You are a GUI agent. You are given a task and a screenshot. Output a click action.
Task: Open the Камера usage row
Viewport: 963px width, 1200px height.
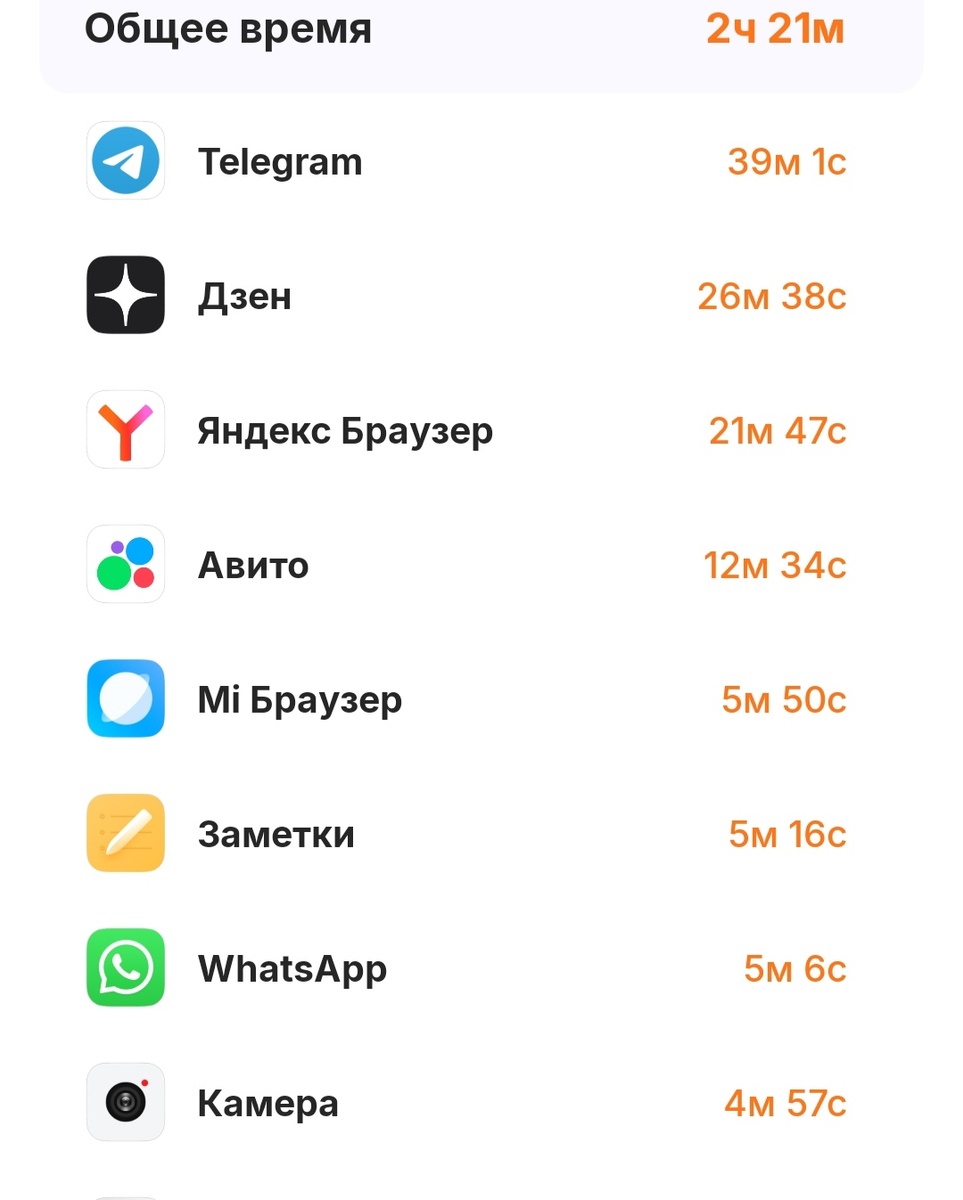click(x=480, y=1102)
